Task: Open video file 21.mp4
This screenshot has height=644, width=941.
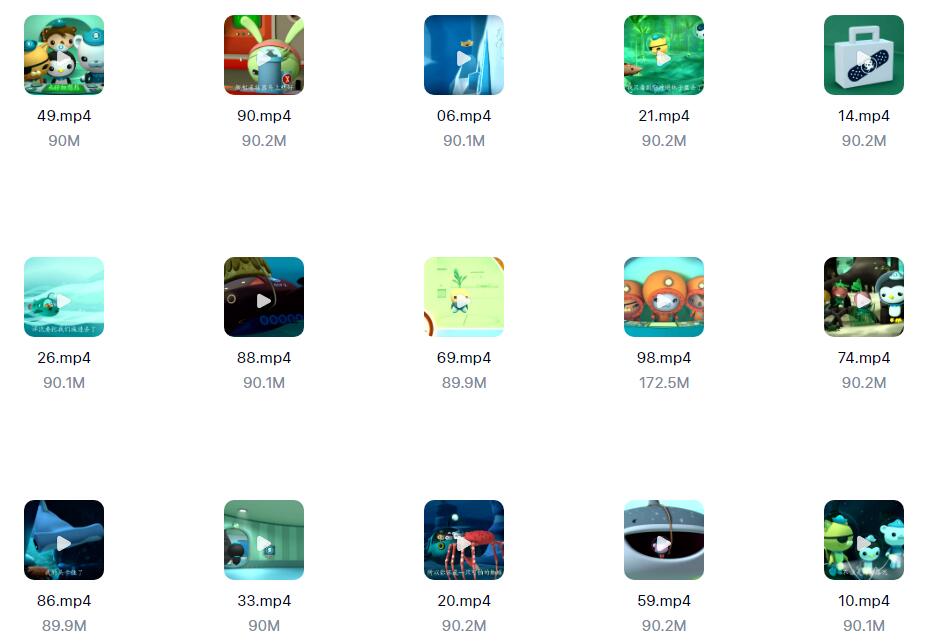Action: 664,56
